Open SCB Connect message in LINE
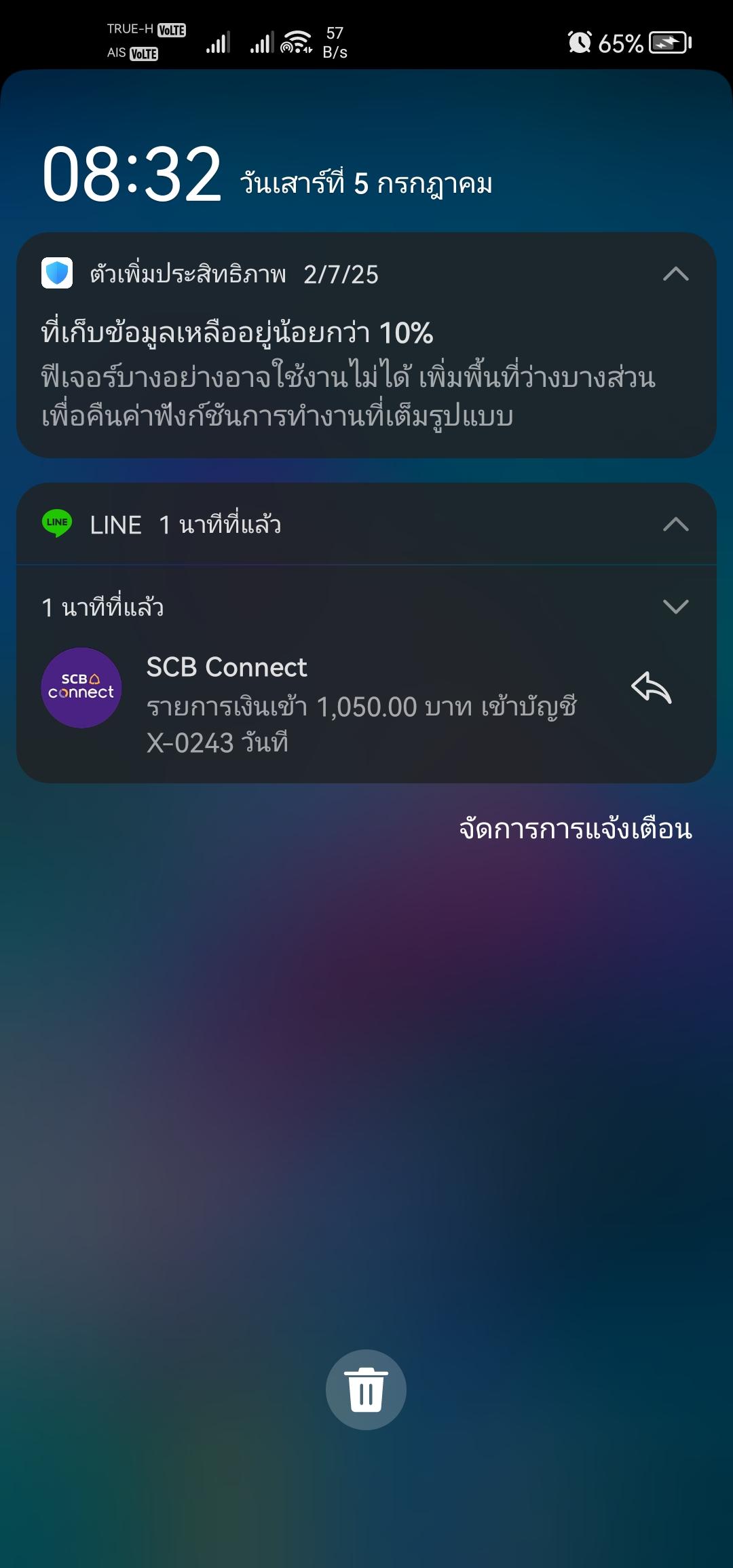Image resolution: width=733 pixels, height=1568 pixels. 360,706
